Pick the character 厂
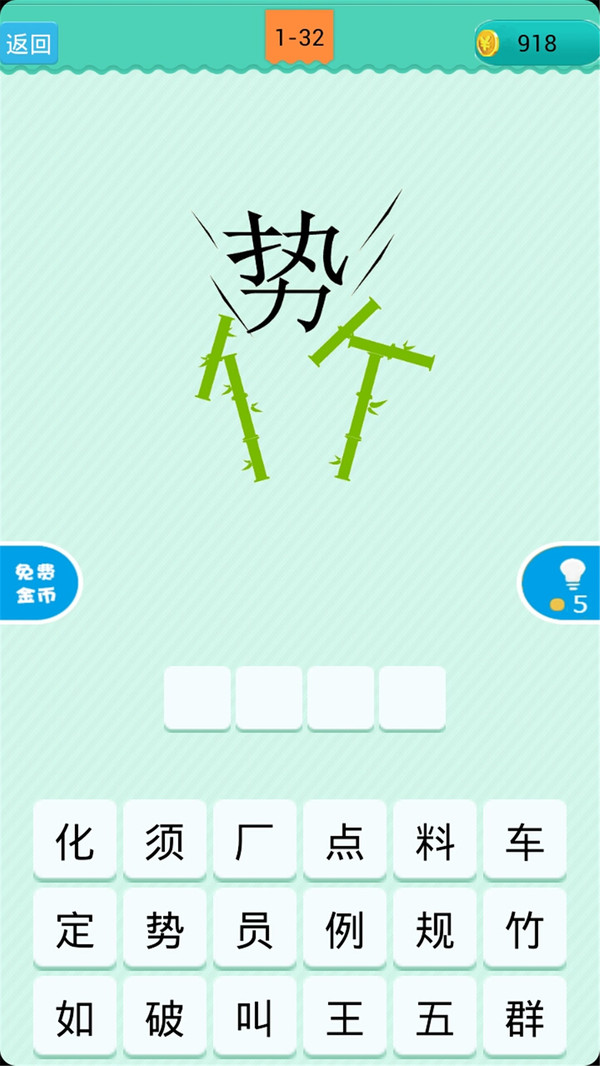Screen dimensions: 600x1066 point(255,841)
